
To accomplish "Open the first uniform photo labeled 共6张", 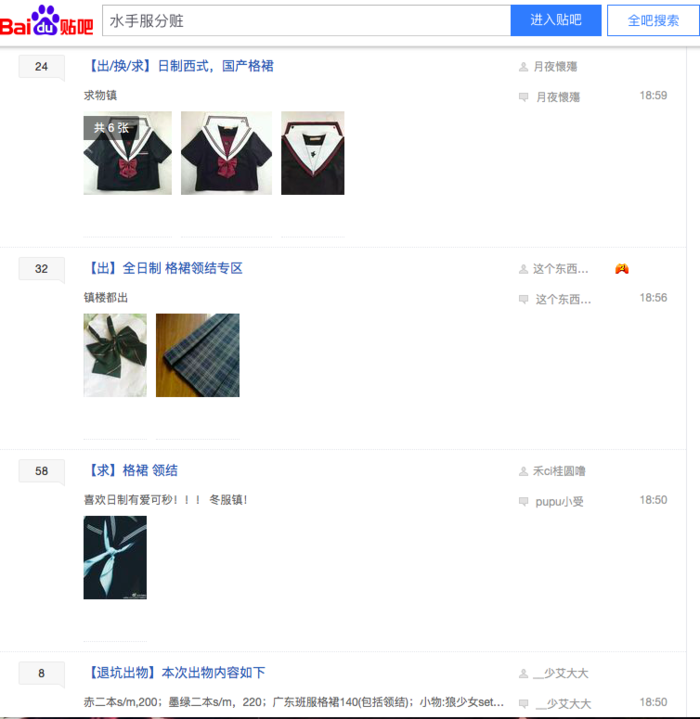I will pos(127,153).
